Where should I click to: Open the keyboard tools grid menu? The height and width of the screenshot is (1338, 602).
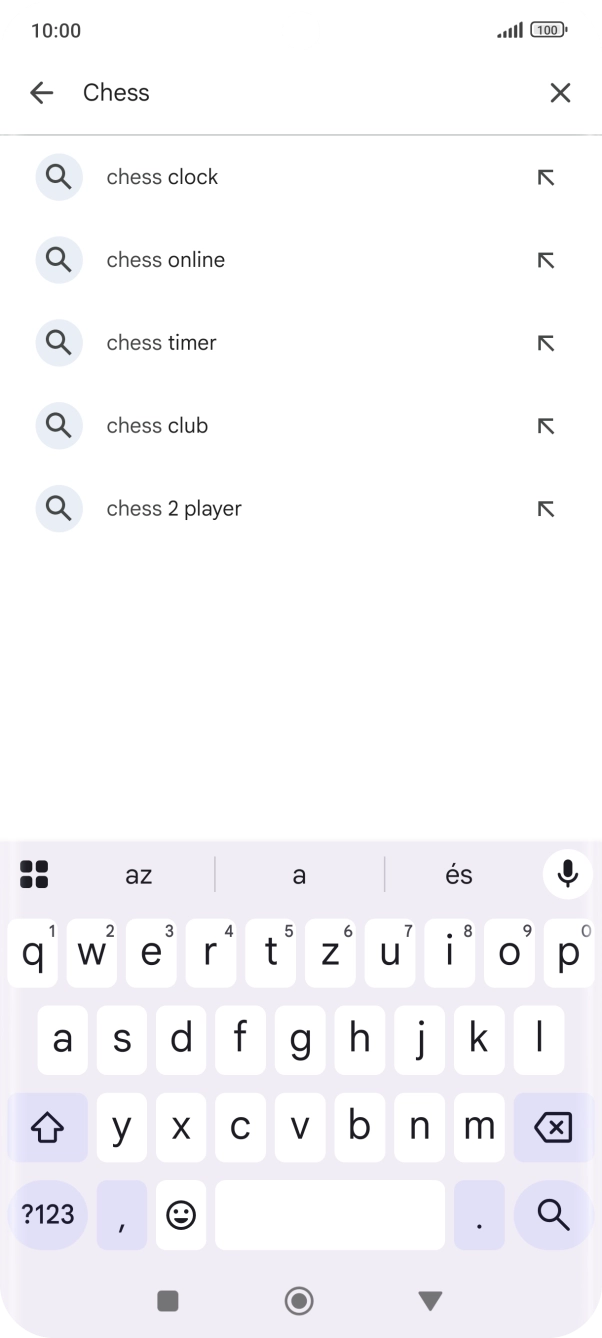coord(34,874)
